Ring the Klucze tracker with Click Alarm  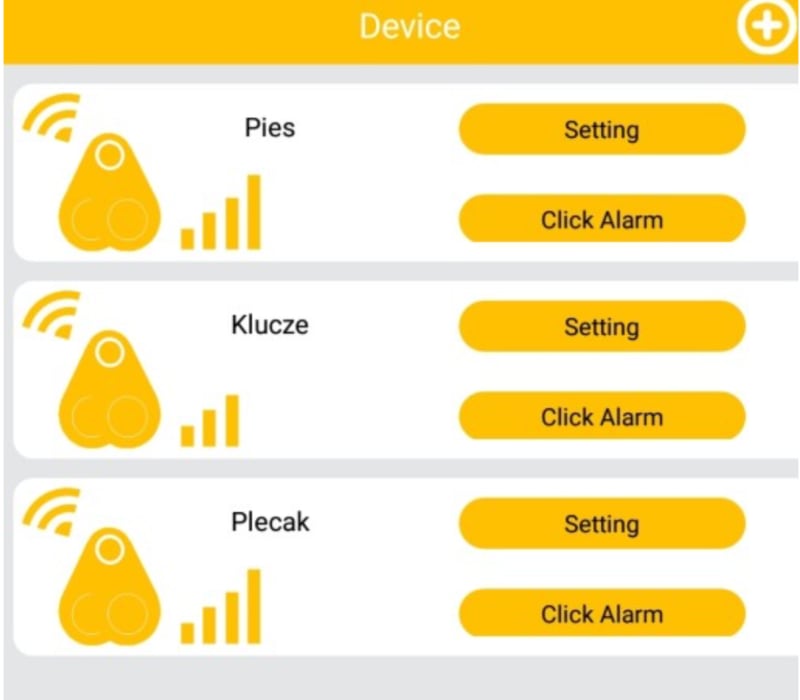(601, 417)
